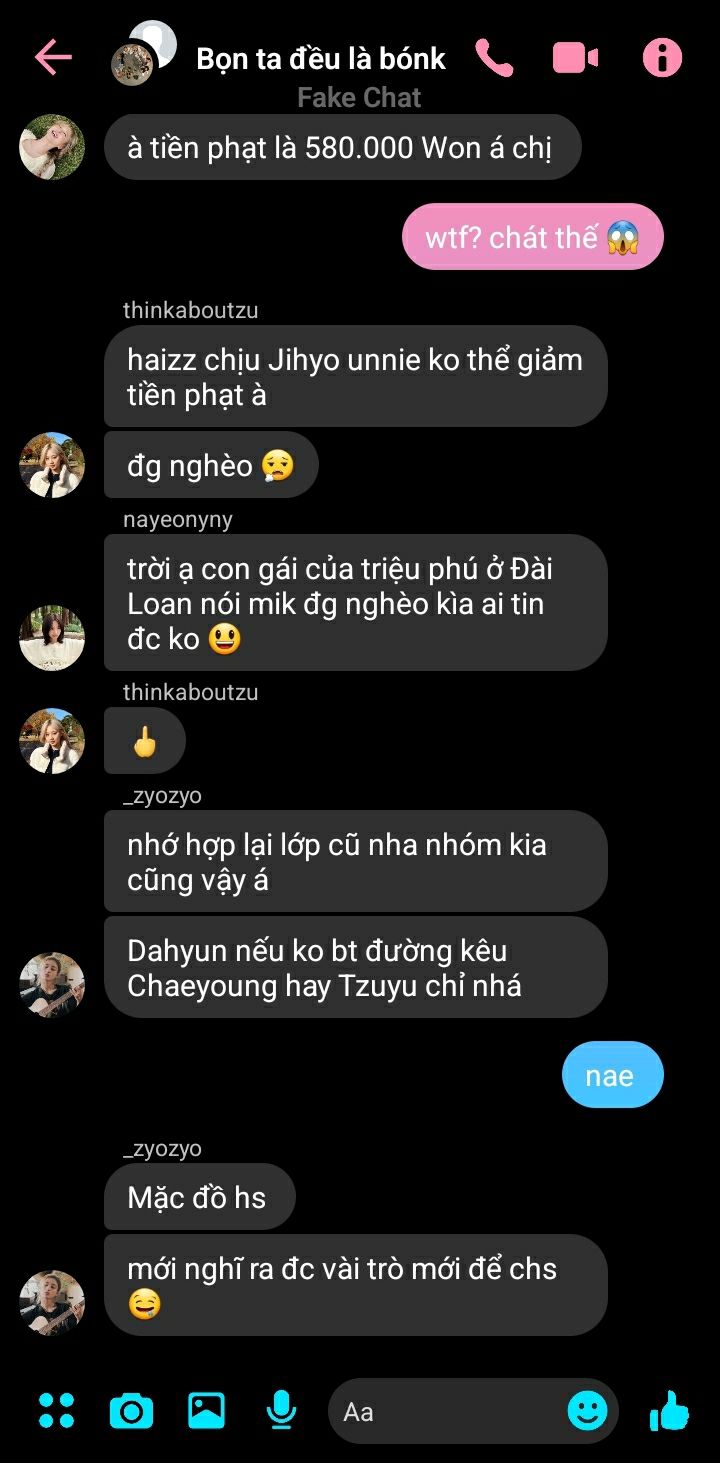Open the photo gallery picker

pyautogui.click(x=207, y=1410)
